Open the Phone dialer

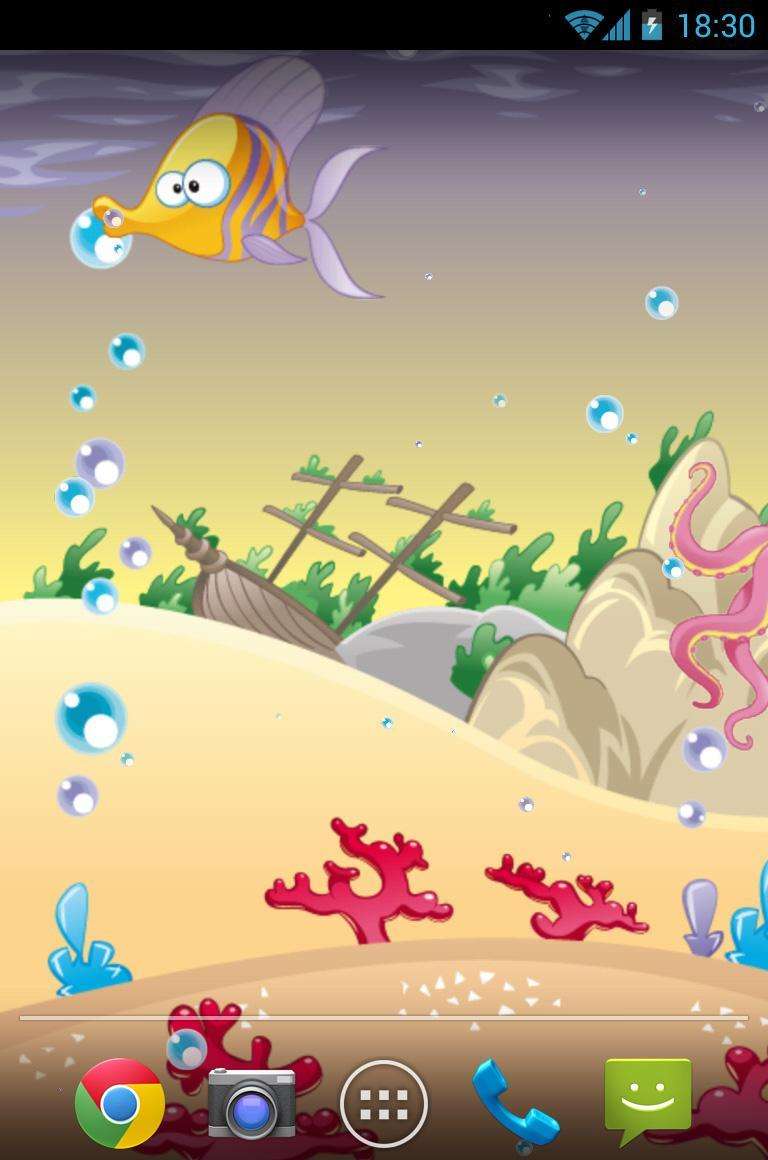pyautogui.click(x=515, y=1103)
